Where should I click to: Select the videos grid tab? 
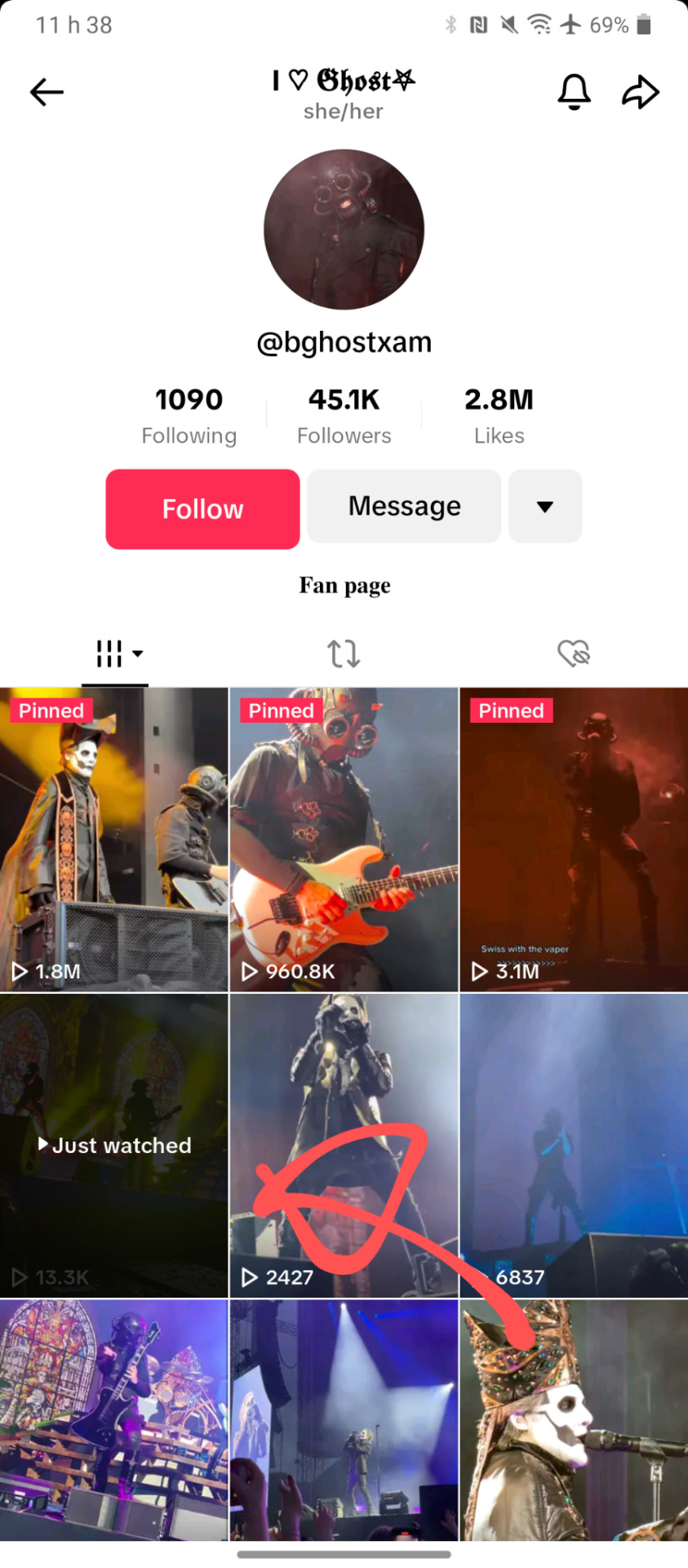pyautogui.click(x=115, y=653)
